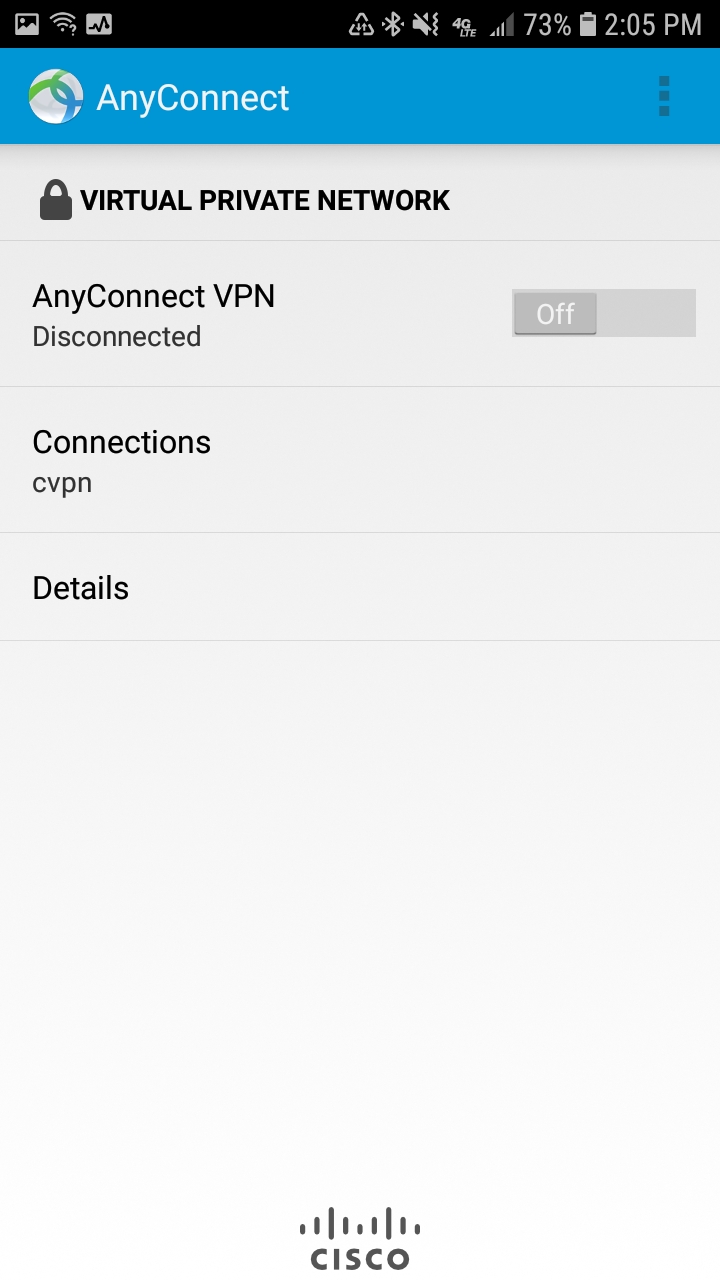Switch AnyConnect VPN from Disconnected state

[603, 313]
